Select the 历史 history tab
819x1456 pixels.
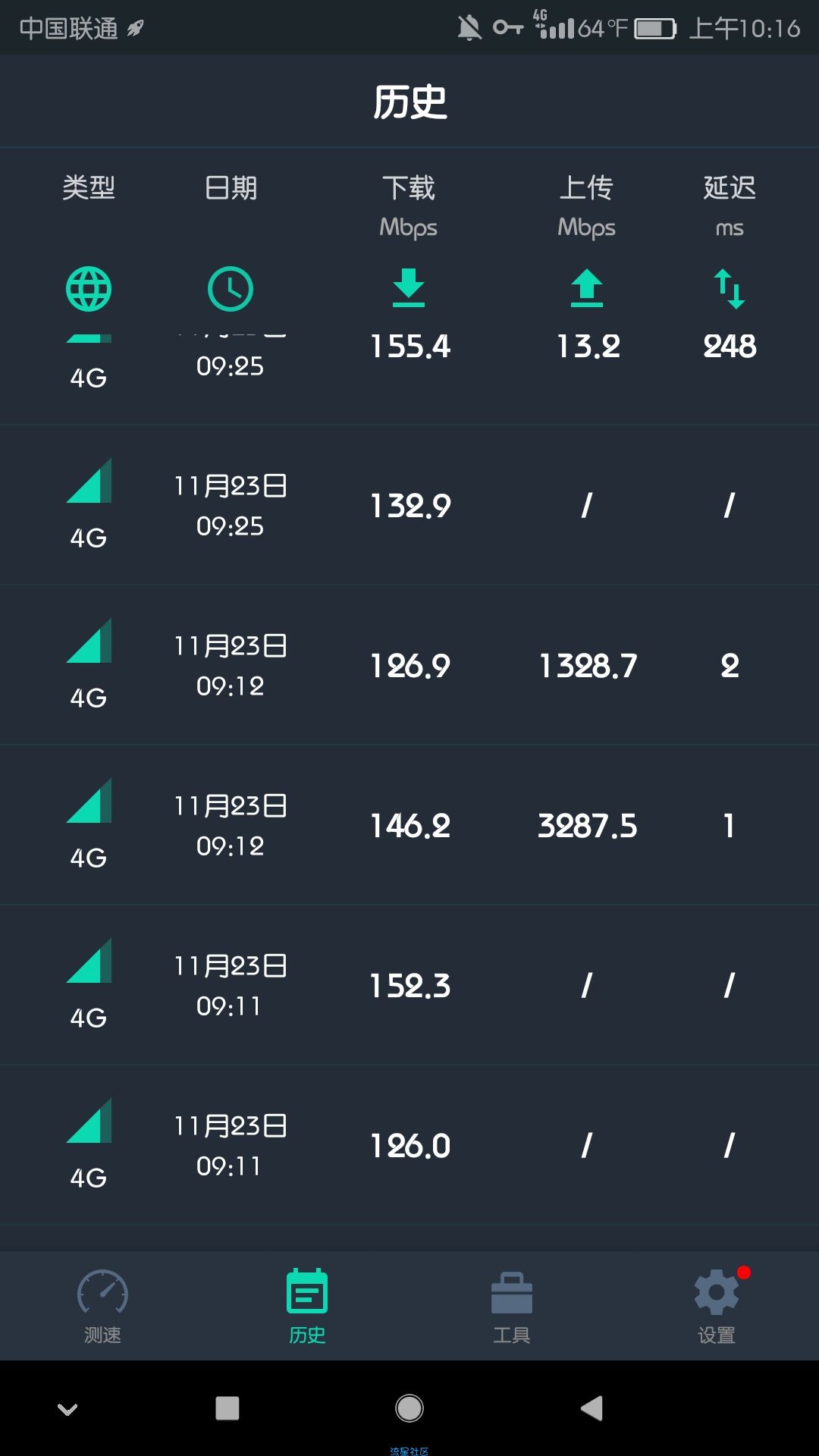tap(307, 1306)
